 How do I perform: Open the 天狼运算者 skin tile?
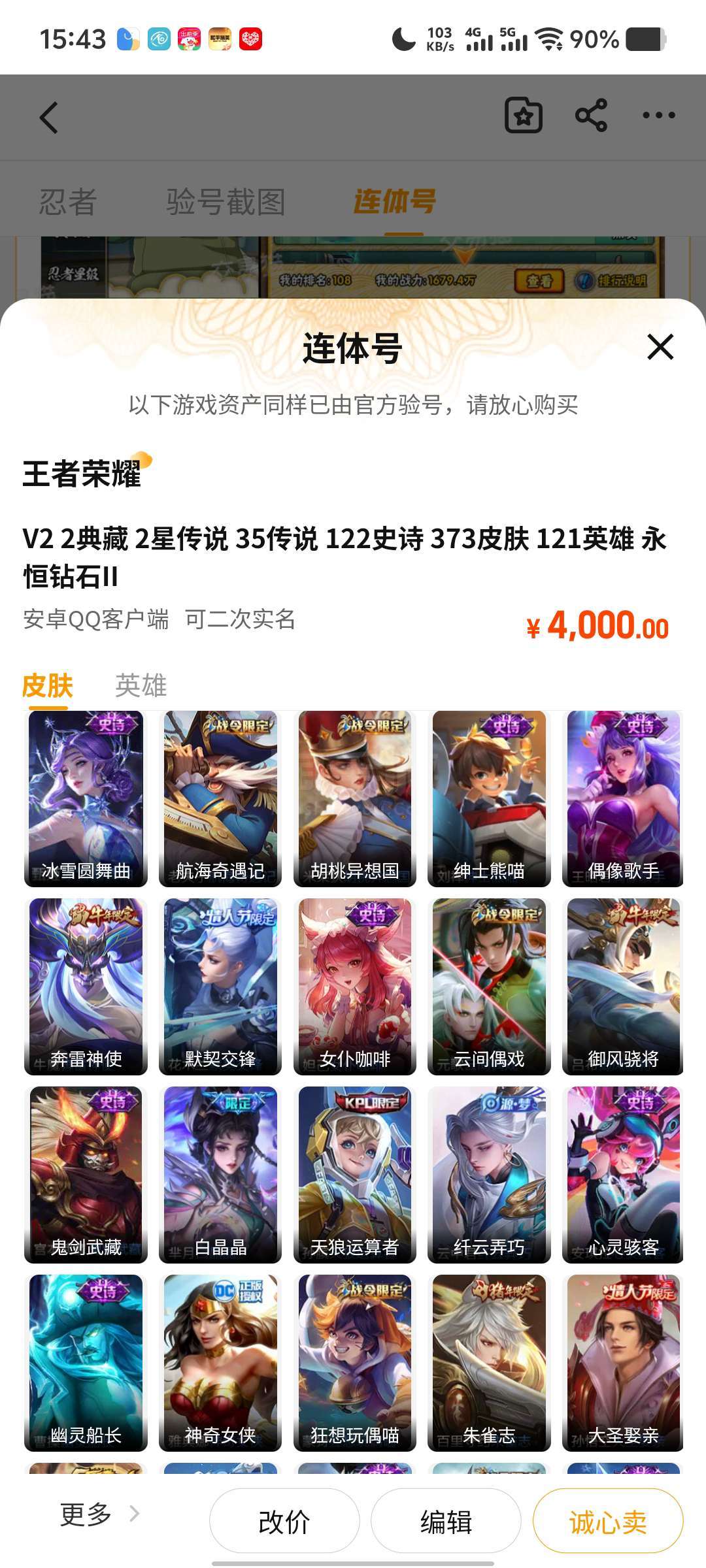pyautogui.click(x=355, y=1175)
